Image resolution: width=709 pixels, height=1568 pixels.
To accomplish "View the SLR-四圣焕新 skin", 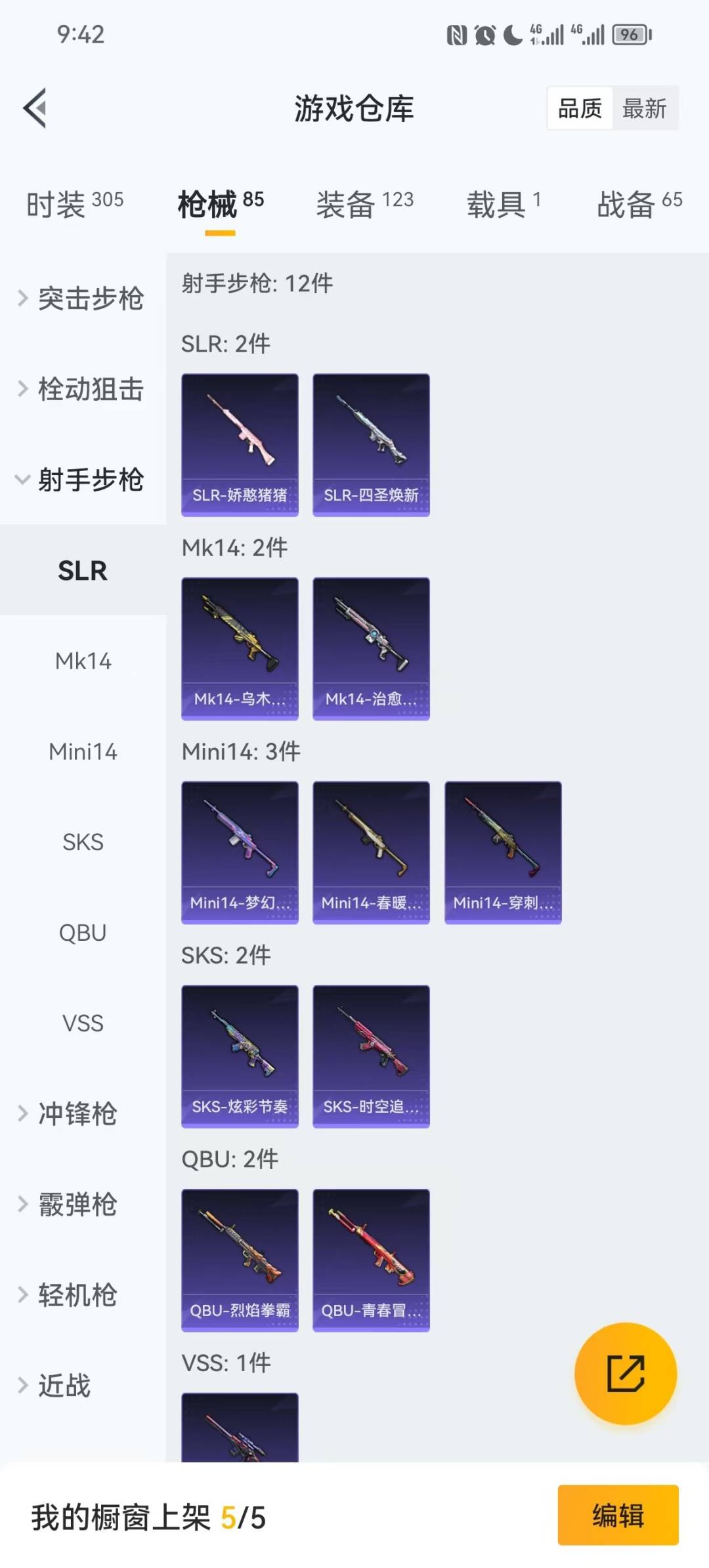I will coord(371,445).
